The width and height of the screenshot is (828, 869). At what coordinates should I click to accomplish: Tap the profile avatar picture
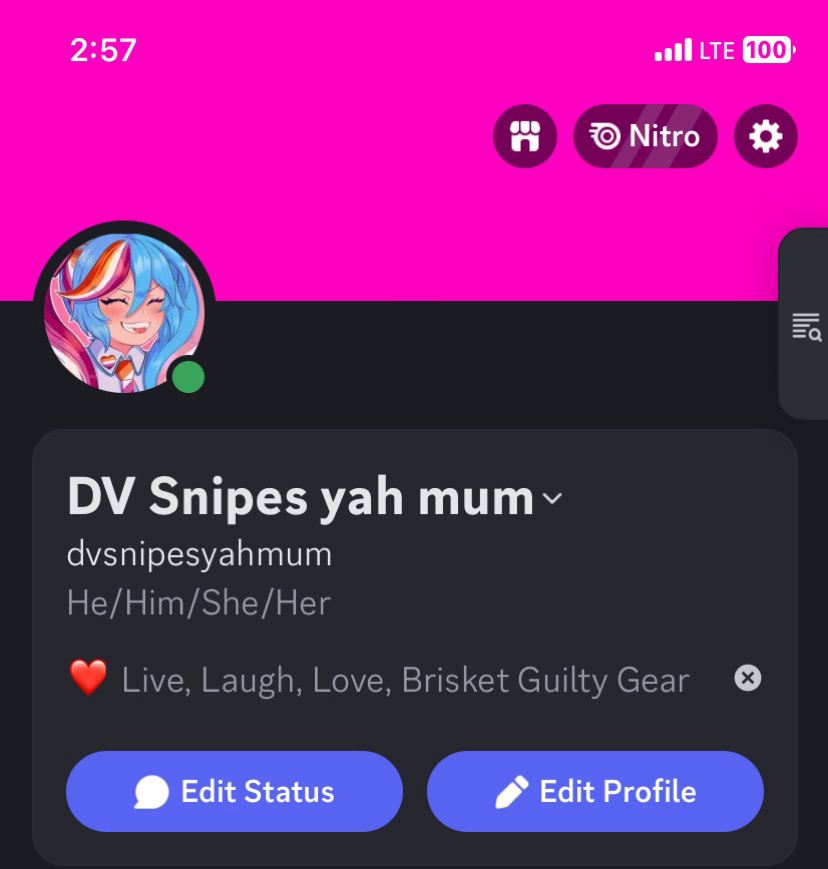[x=124, y=310]
